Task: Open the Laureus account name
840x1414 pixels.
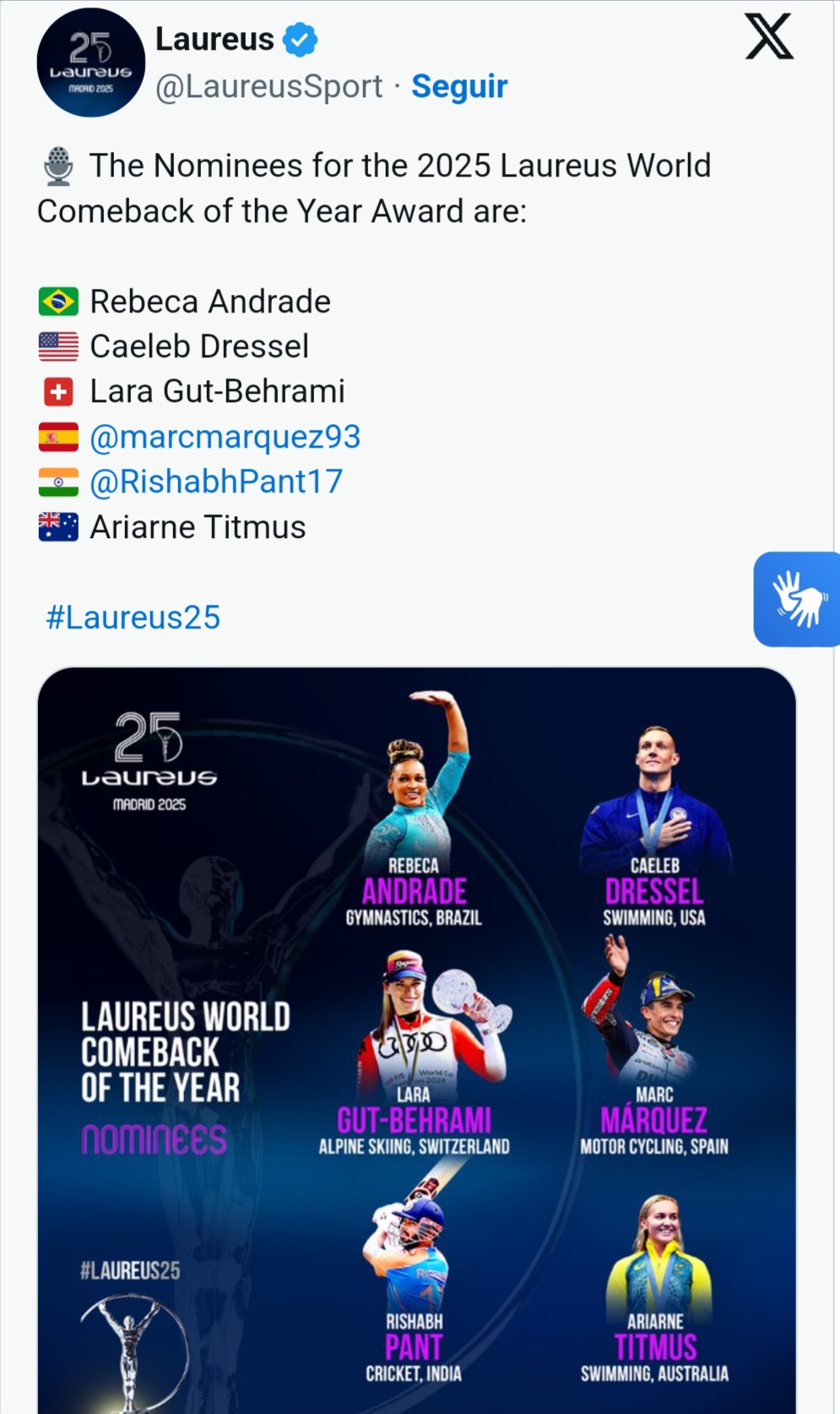Action: tap(214, 39)
